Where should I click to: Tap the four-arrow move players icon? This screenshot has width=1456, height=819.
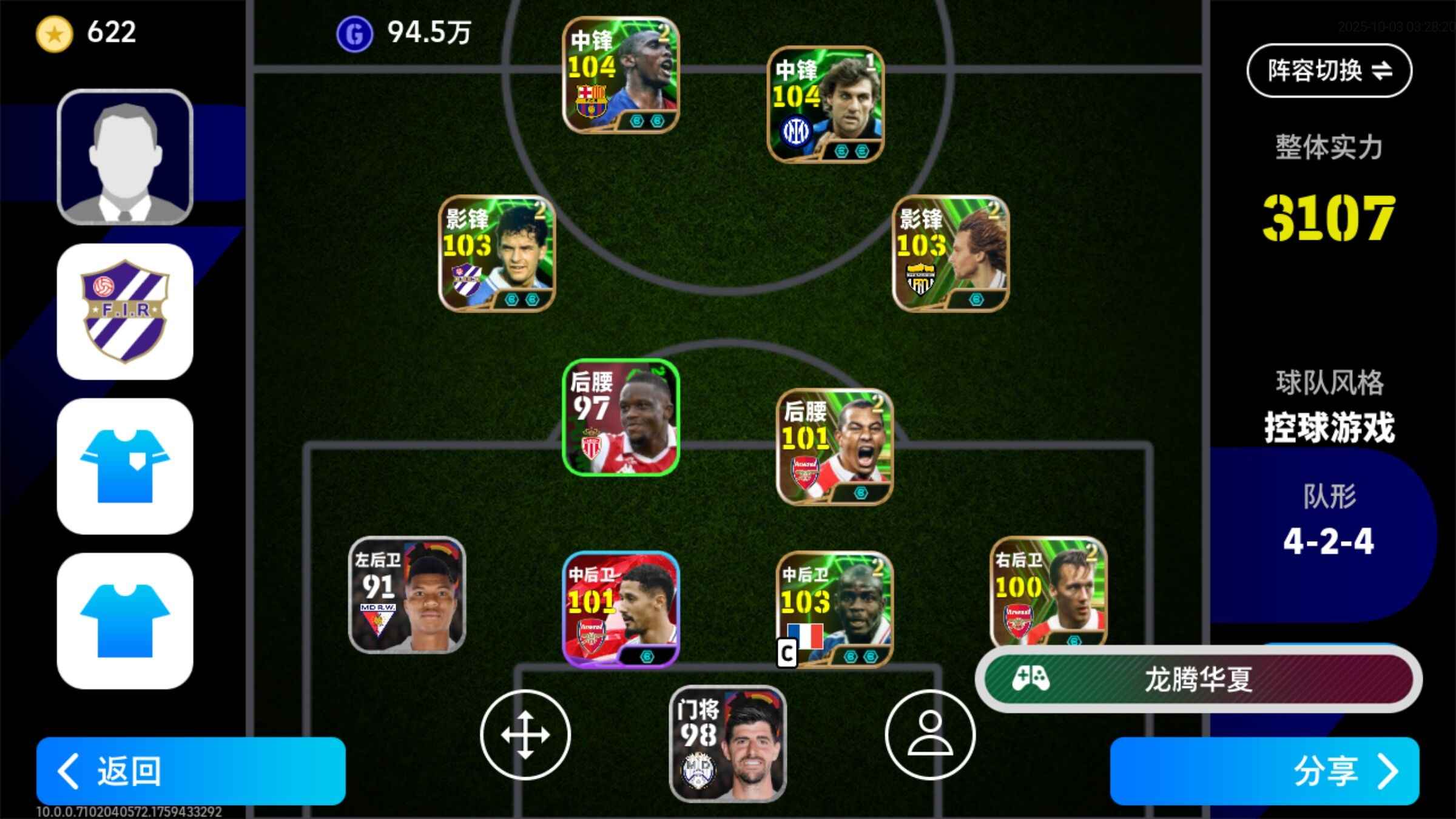coord(525,735)
